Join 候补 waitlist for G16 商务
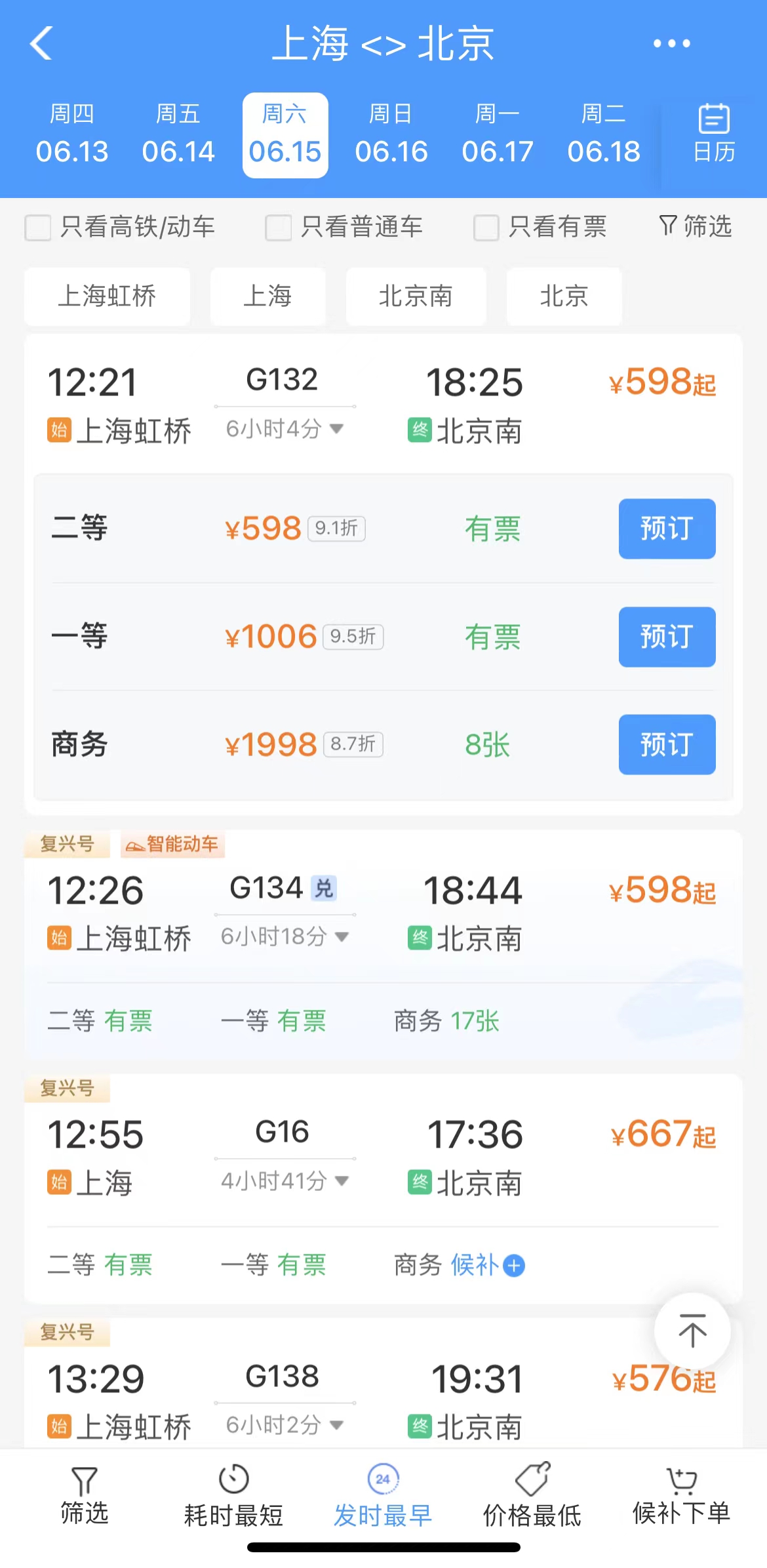Image resolution: width=767 pixels, height=1568 pixels. pos(486,1264)
